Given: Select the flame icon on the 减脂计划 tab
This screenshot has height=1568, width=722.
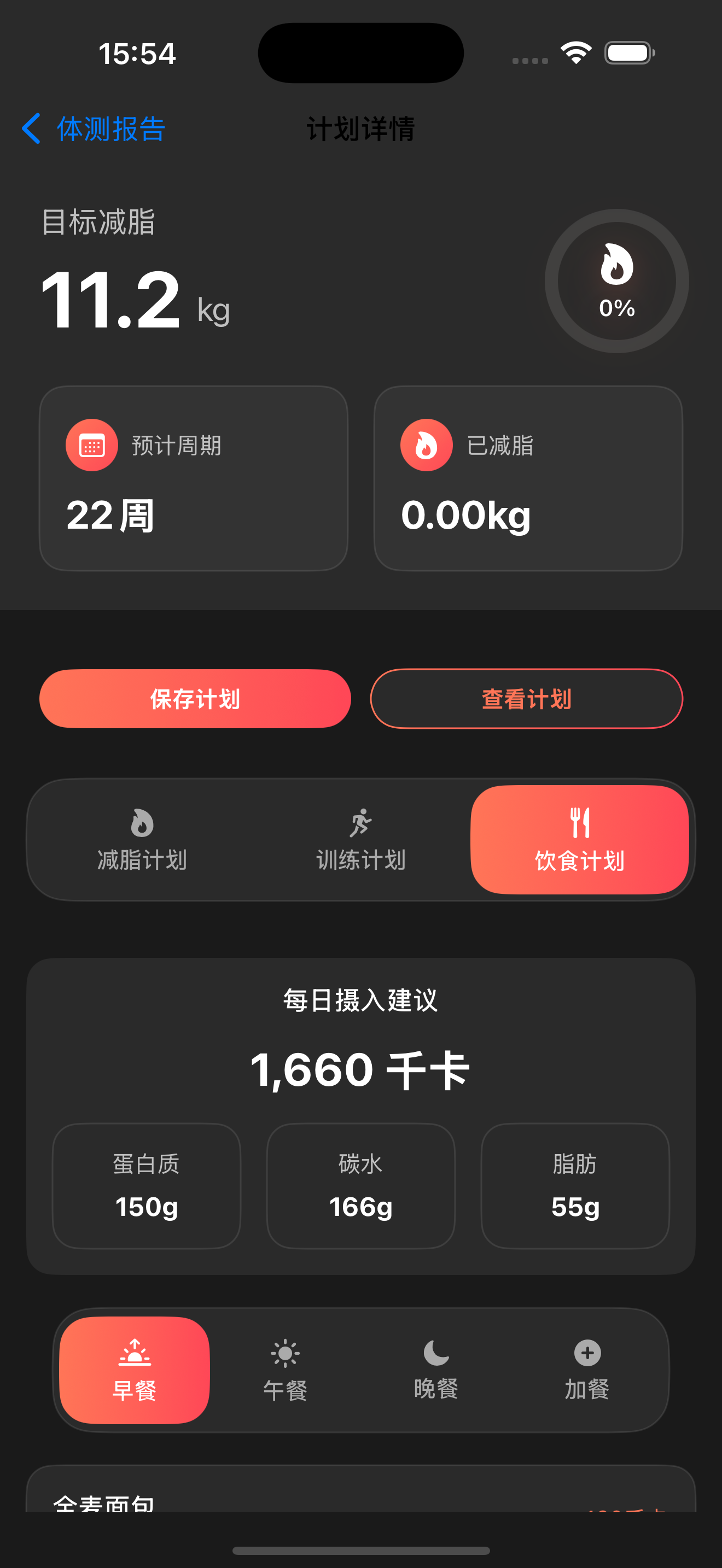Looking at the screenshot, I should click(x=142, y=824).
